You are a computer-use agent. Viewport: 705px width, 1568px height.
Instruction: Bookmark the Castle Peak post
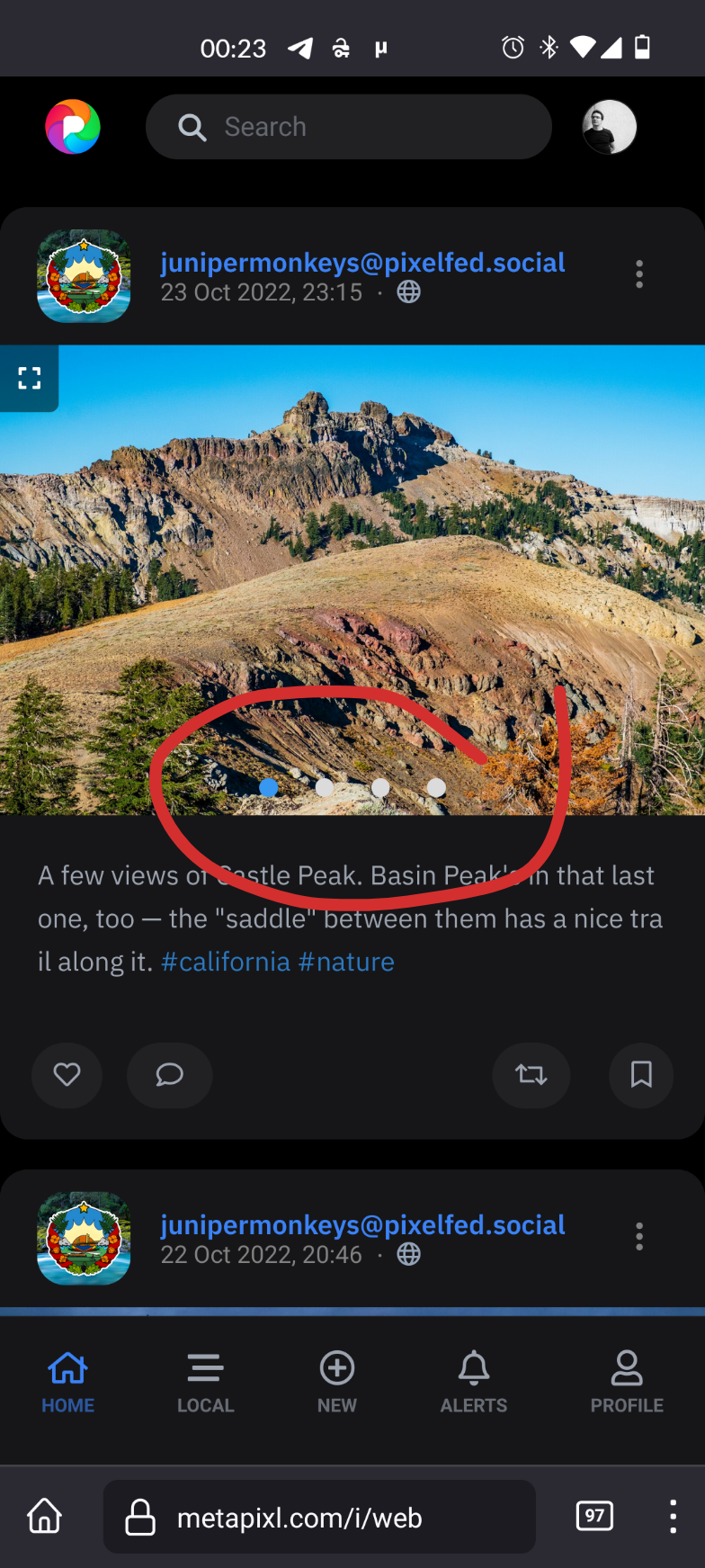pyautogui.click(x=640, y=1074)
